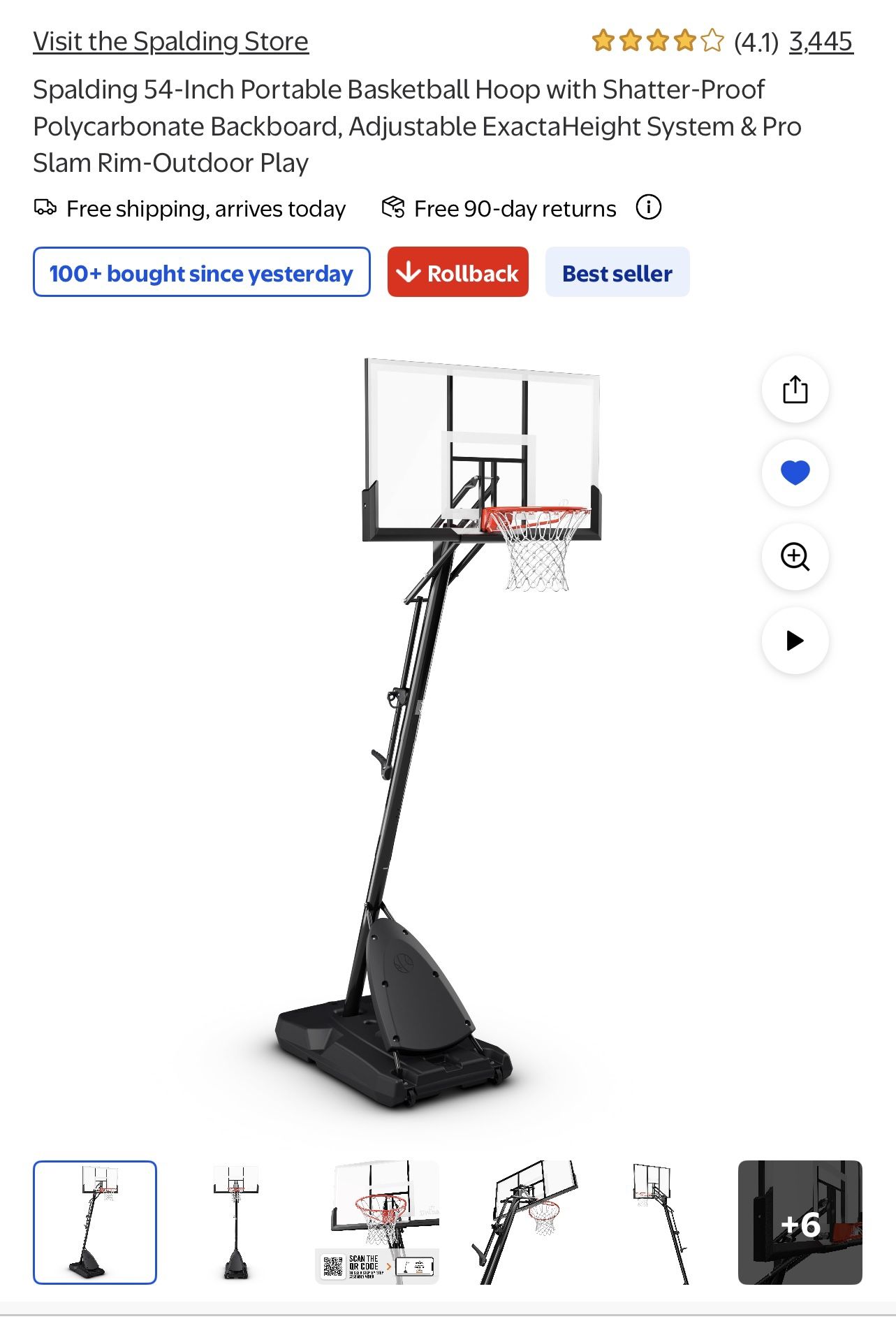Share this basketball hoop product

795,389
